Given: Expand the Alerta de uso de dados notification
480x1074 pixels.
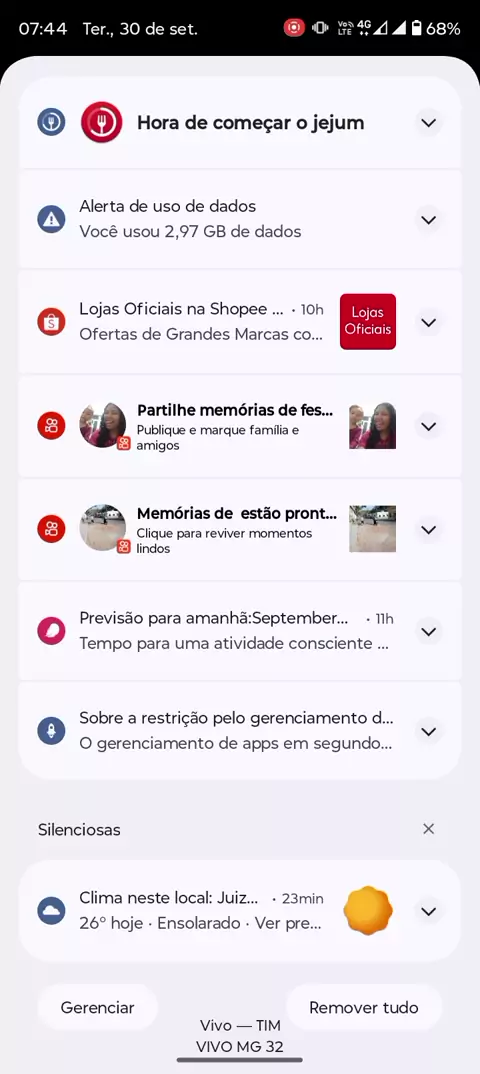Looking at the screenshot, I should click(x=429, y=220).
